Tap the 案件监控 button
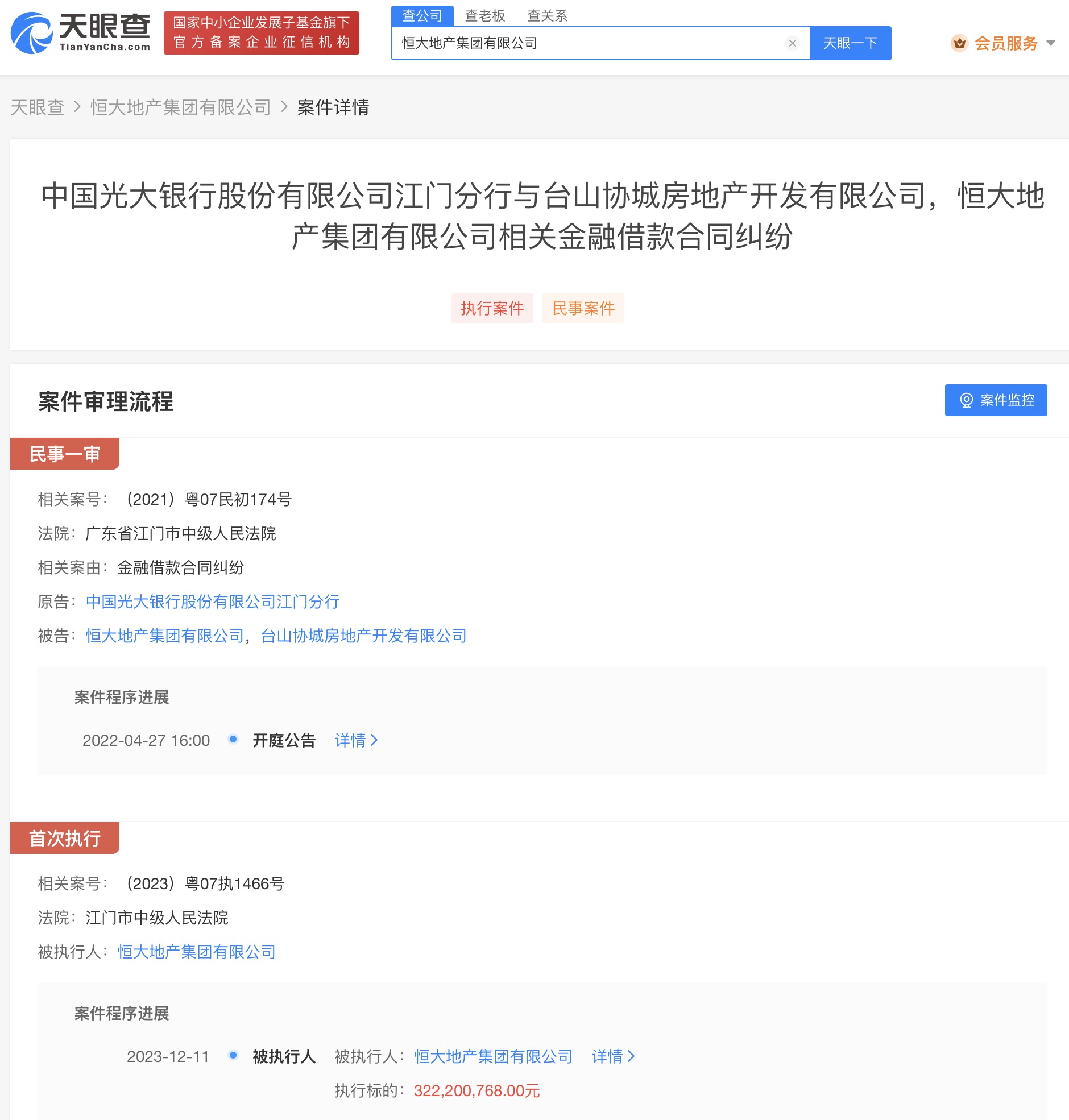Viewport: 1069px width, 1120px height. coord(996,400)
